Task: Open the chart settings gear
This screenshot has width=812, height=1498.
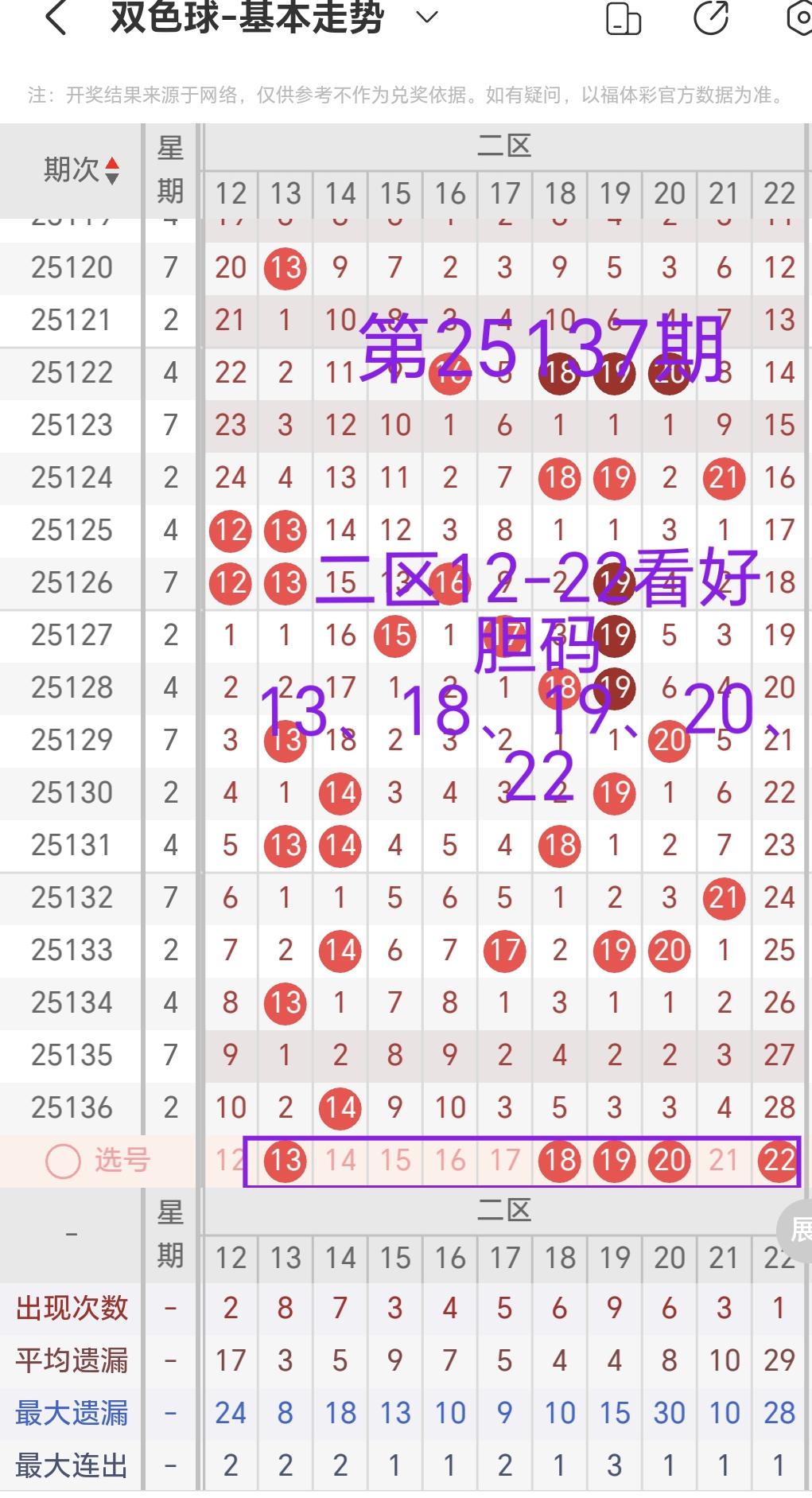Action: click(799, 18)
